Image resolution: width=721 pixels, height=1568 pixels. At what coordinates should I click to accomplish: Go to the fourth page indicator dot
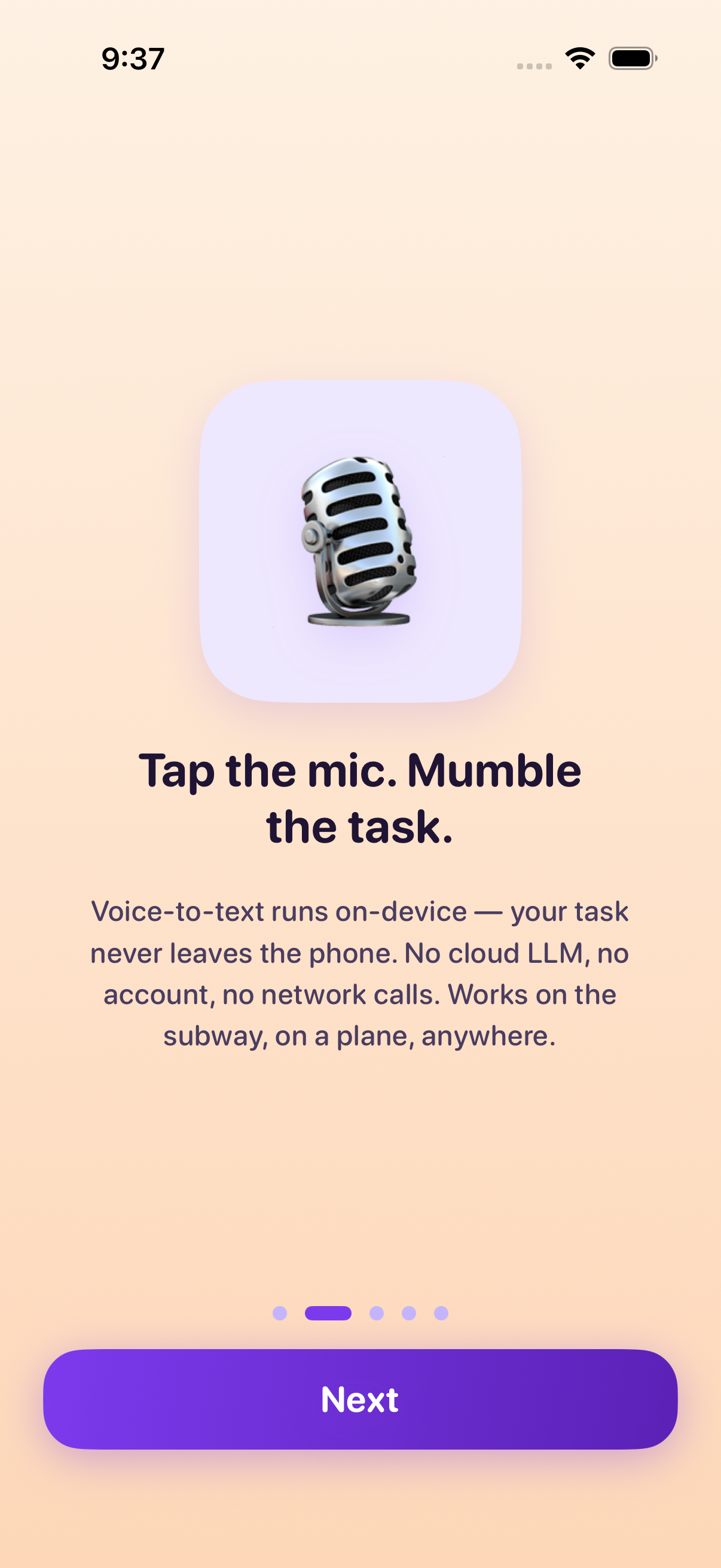tap(409, 1313)
